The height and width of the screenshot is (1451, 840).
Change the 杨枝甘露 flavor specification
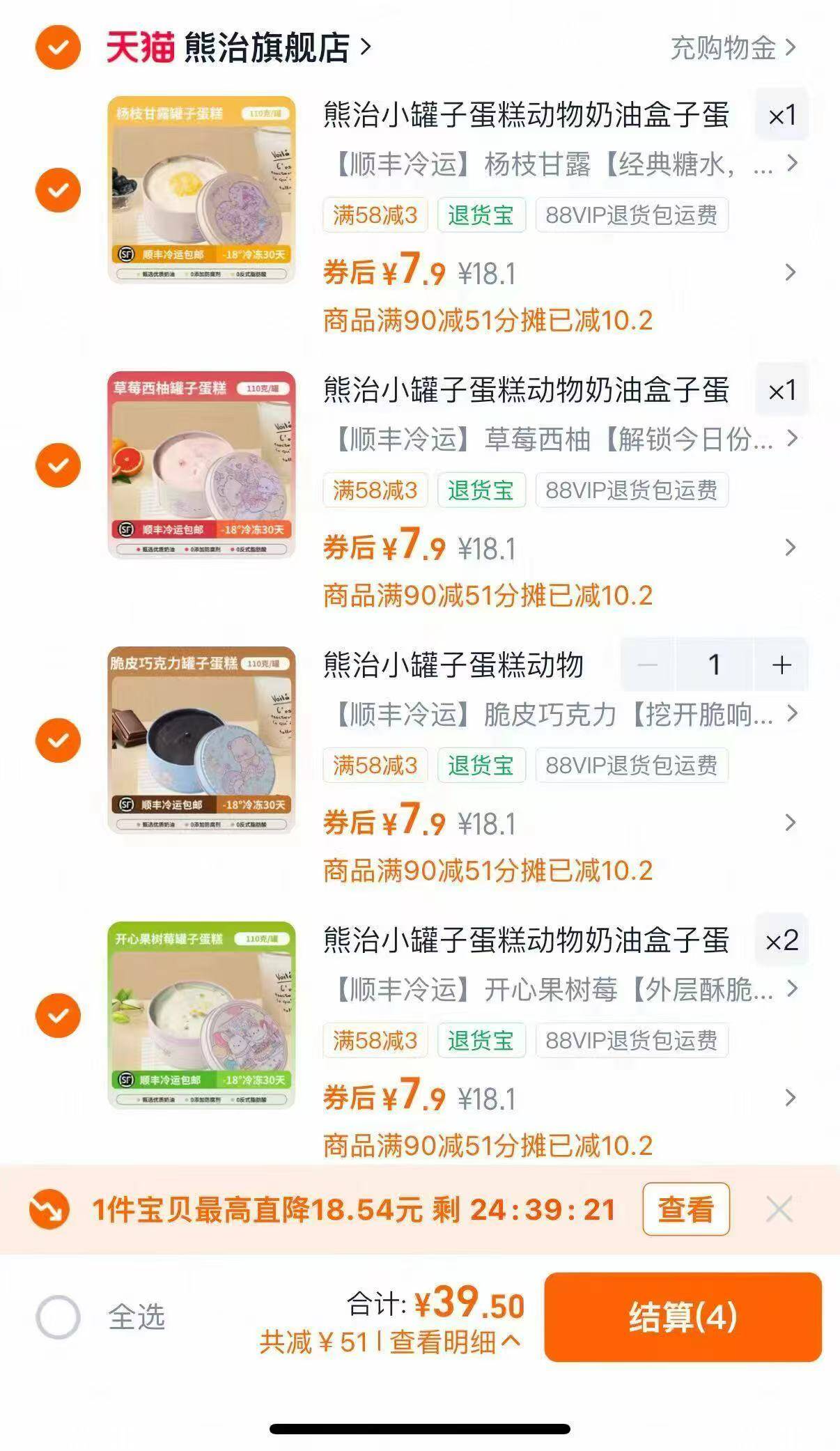[x=561, y=164]
